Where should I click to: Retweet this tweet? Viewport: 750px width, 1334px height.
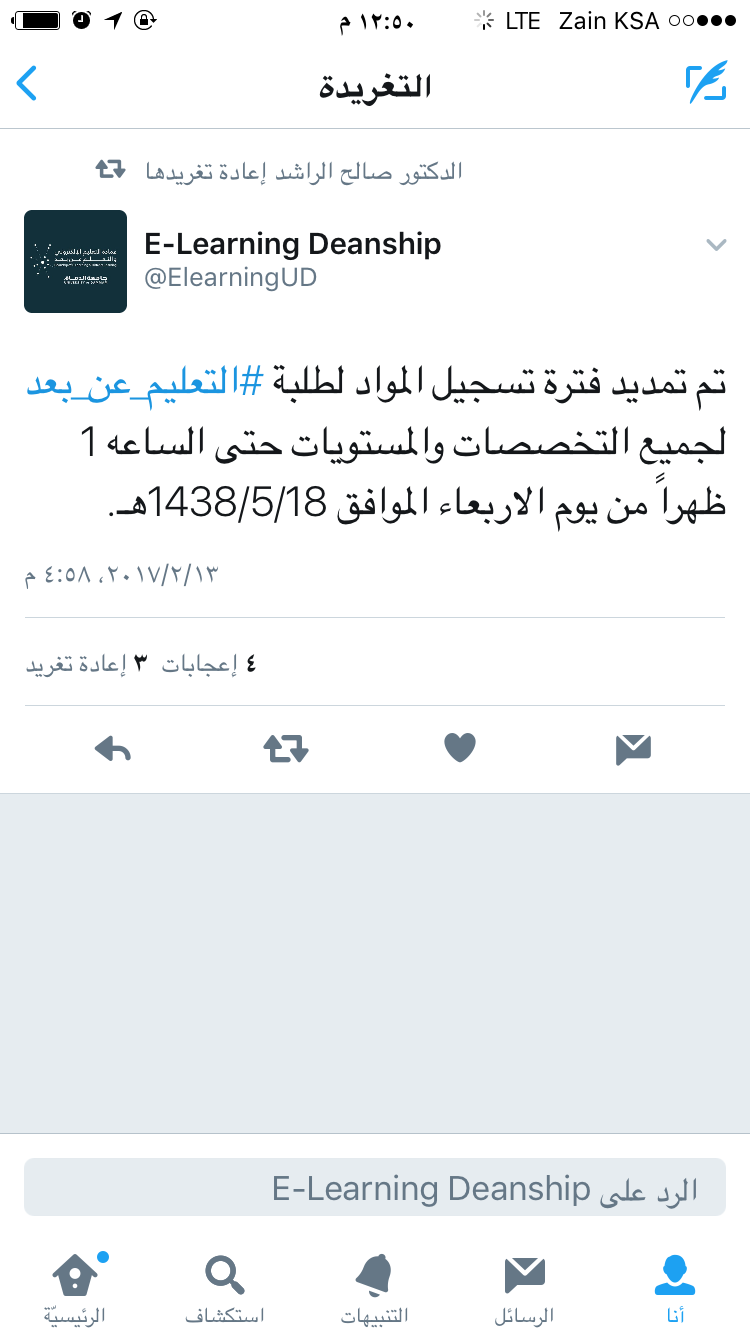(286, 748)
